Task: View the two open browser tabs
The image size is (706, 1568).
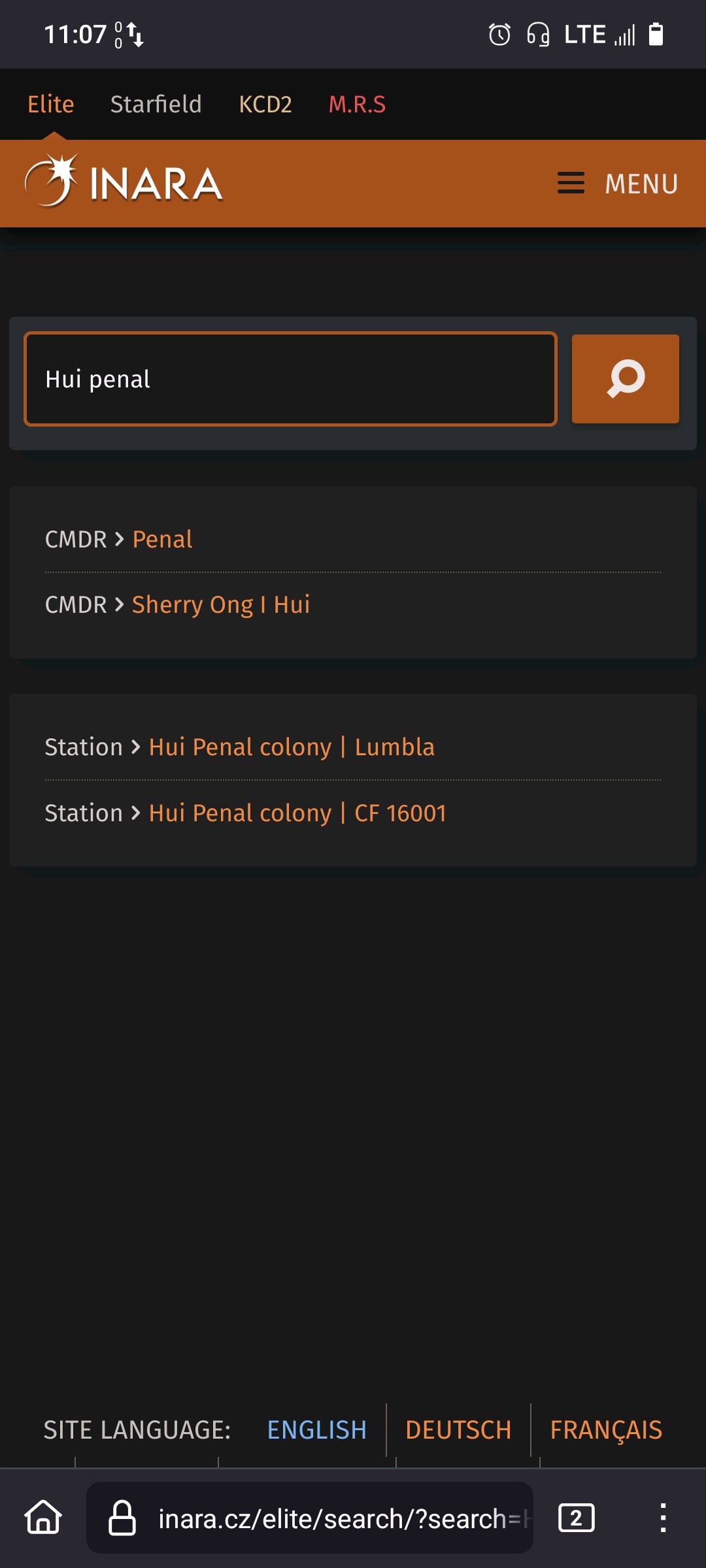Action: pos(576,1518)
